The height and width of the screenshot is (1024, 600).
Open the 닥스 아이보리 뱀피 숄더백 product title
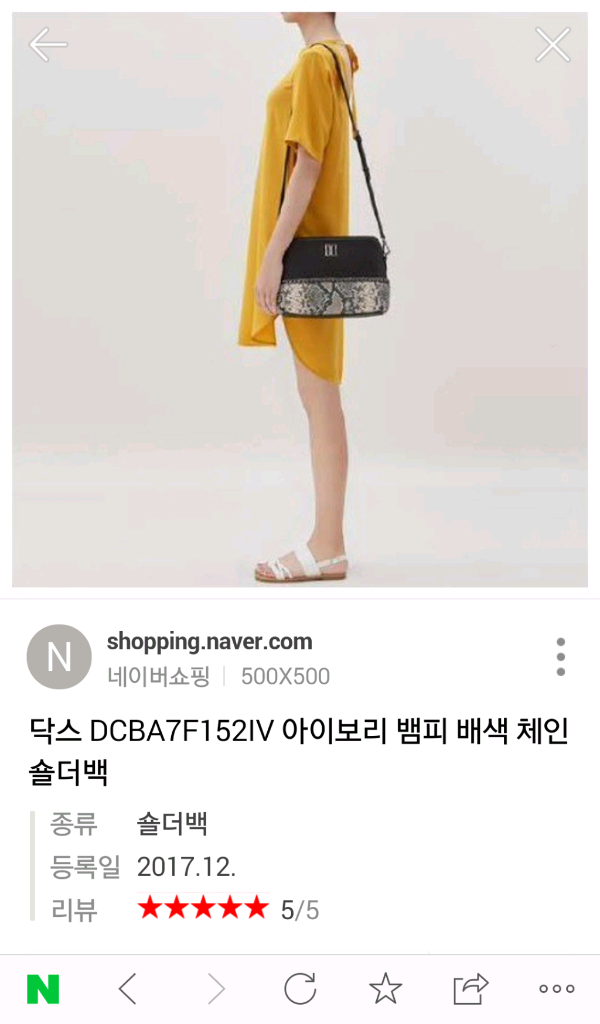pos(299,751)
